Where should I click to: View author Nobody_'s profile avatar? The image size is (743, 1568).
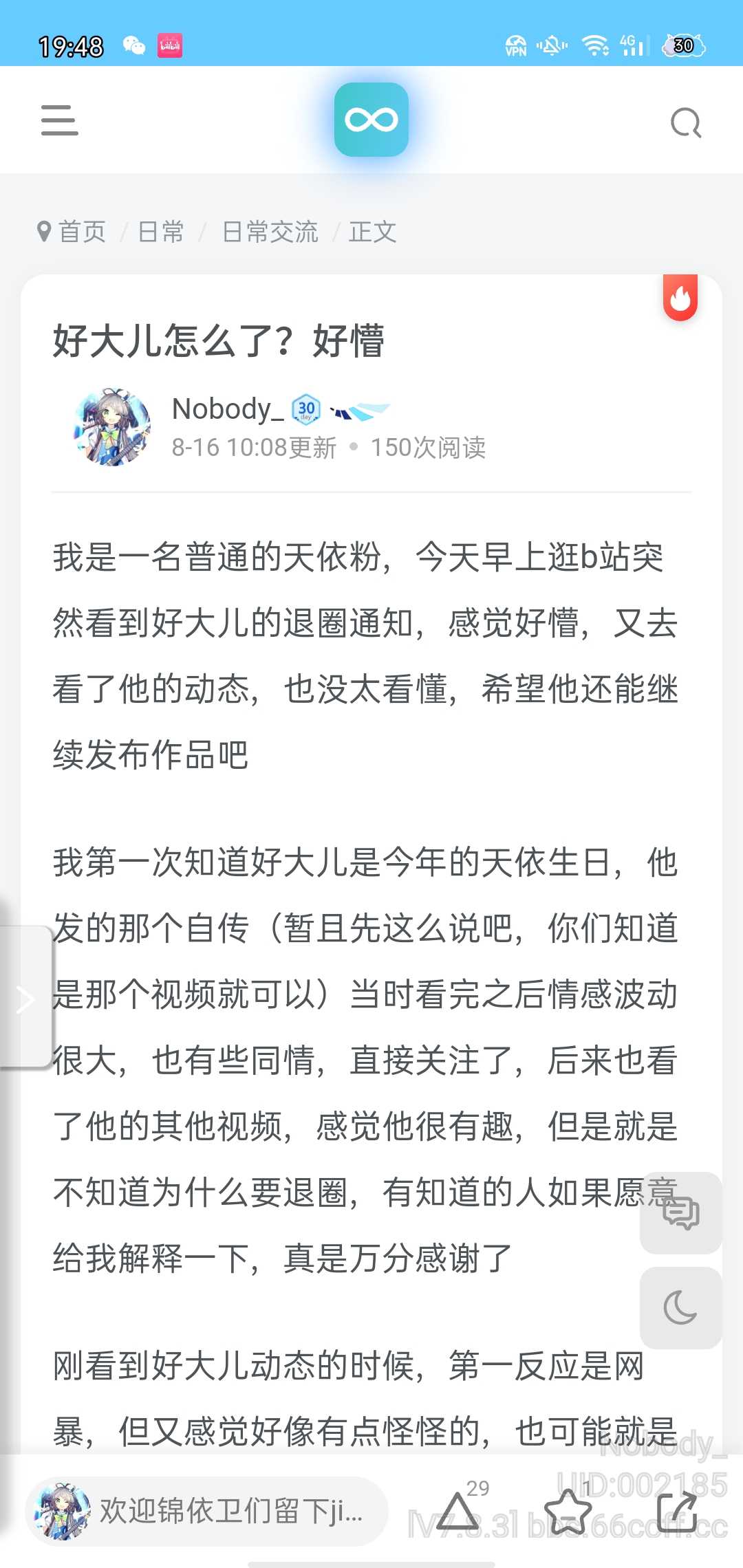tap(113, 427)
